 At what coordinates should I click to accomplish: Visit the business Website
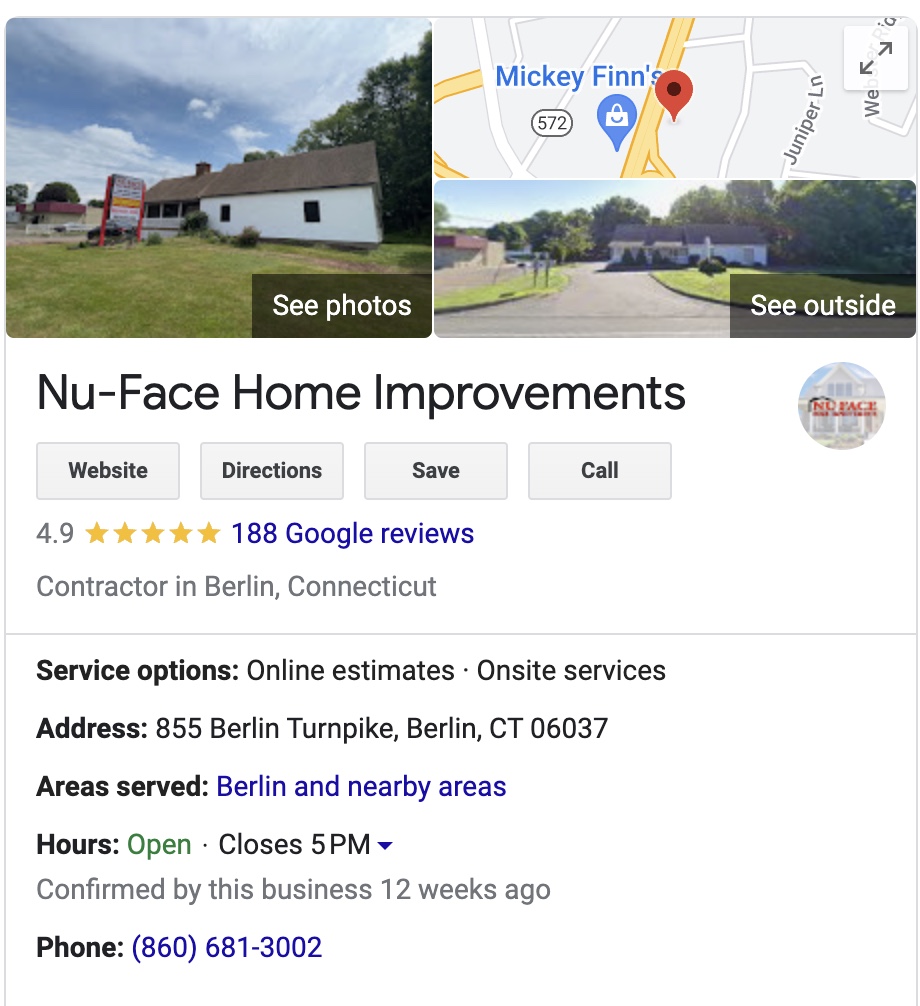coord(108,470)
